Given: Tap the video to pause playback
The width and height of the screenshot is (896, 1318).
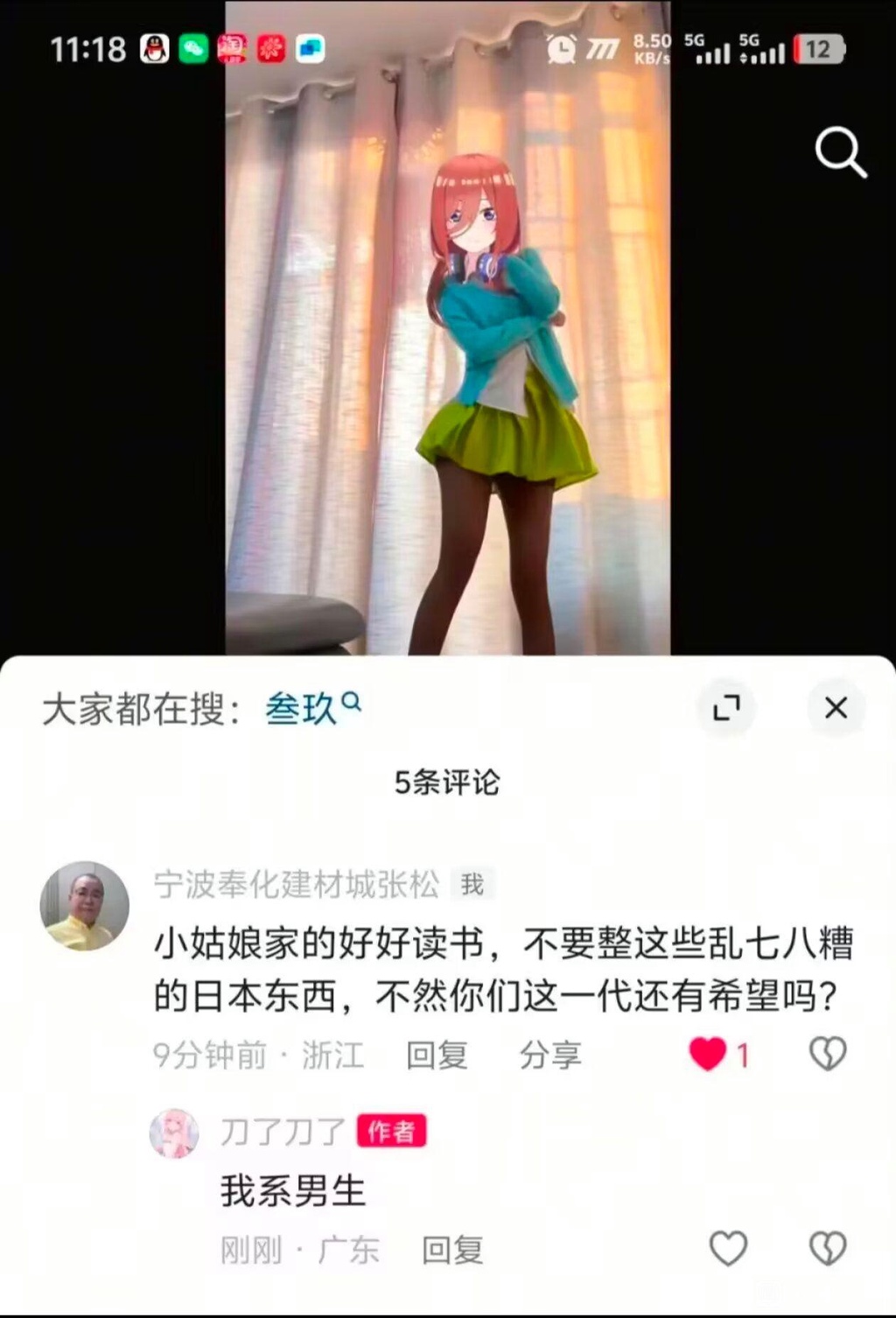Looking at the screenshot, I should pyautogui.click(x=447, y=350).
